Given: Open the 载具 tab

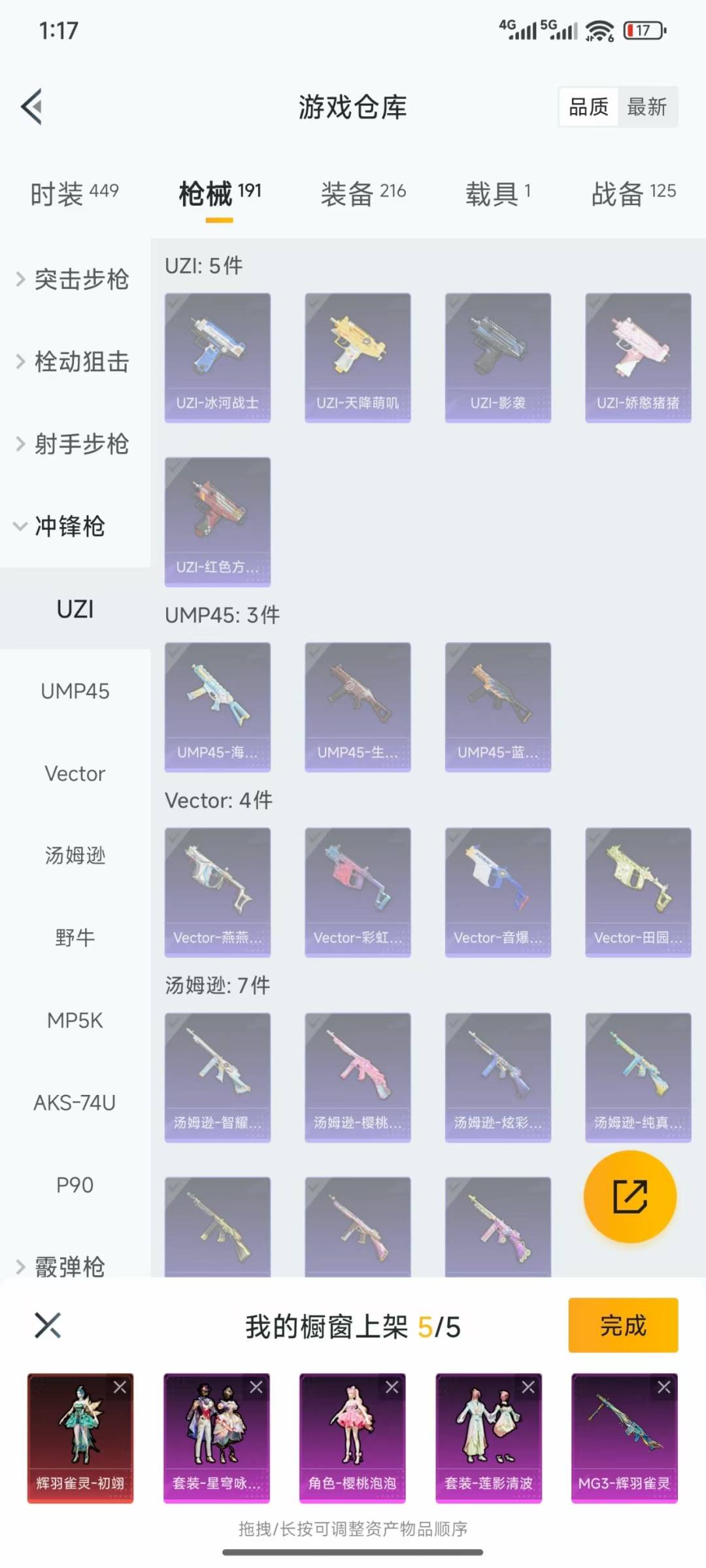Looking at the screenshot, I should pos(497,193).
